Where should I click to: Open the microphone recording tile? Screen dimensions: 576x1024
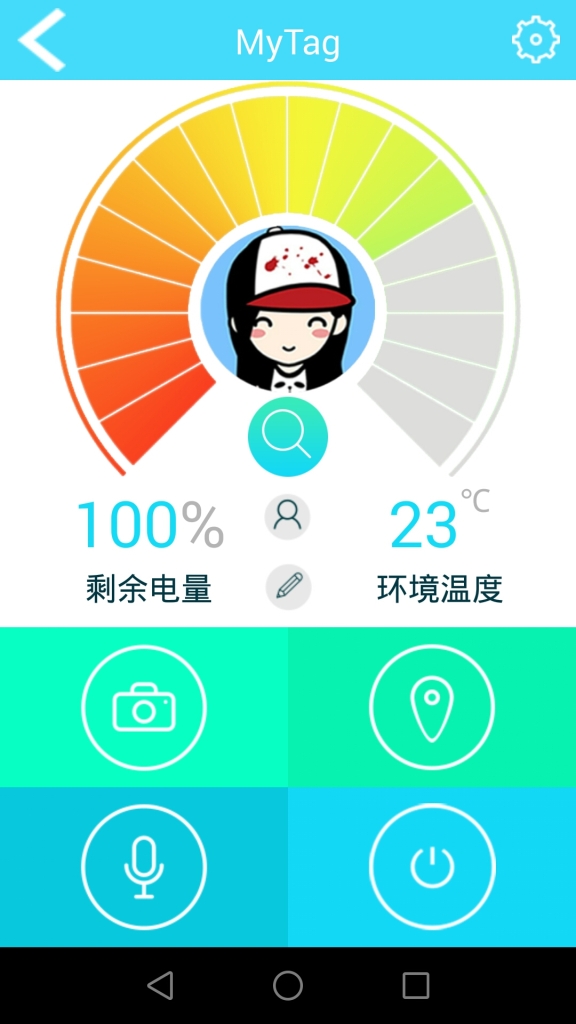(144, 867)
